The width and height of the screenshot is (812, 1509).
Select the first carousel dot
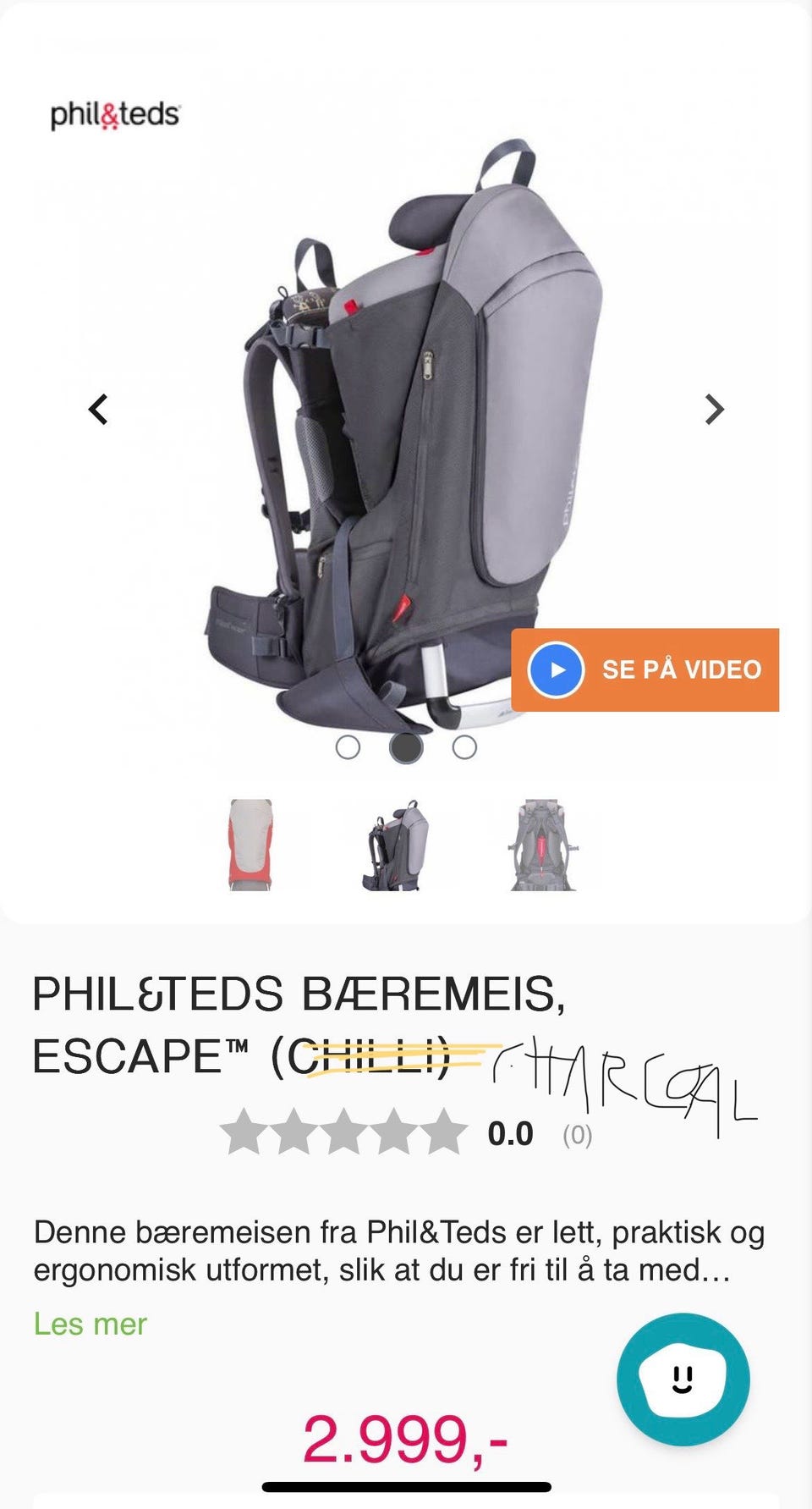pos(349,748)
